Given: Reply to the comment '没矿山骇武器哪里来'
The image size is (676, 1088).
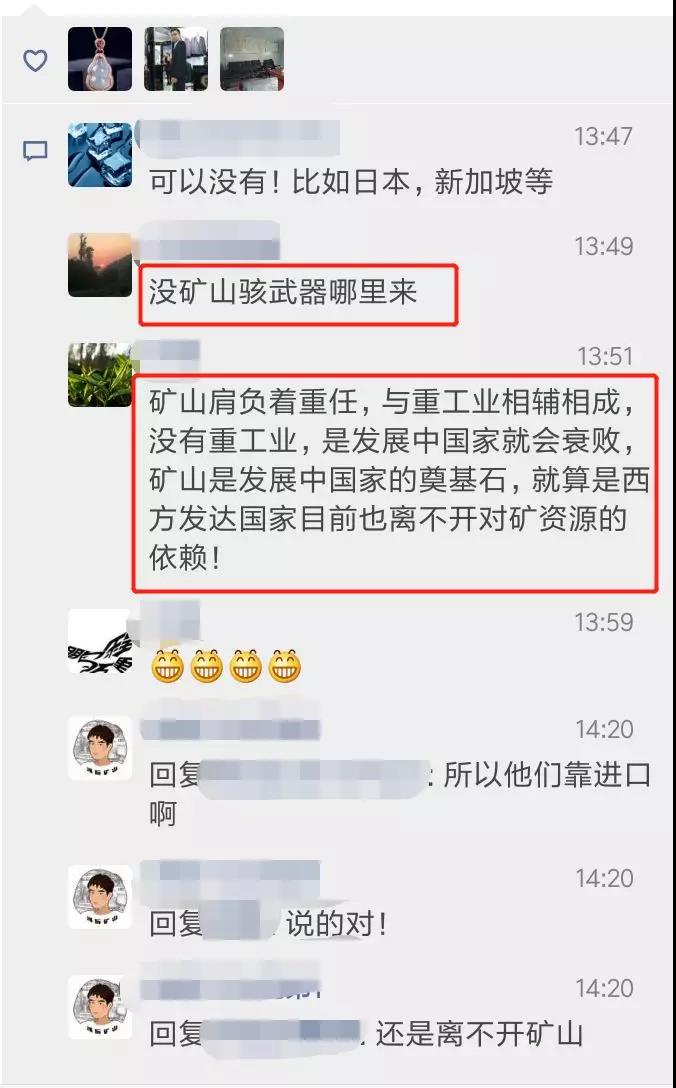Looking at the screenshot, I should [x=284, y=293].
